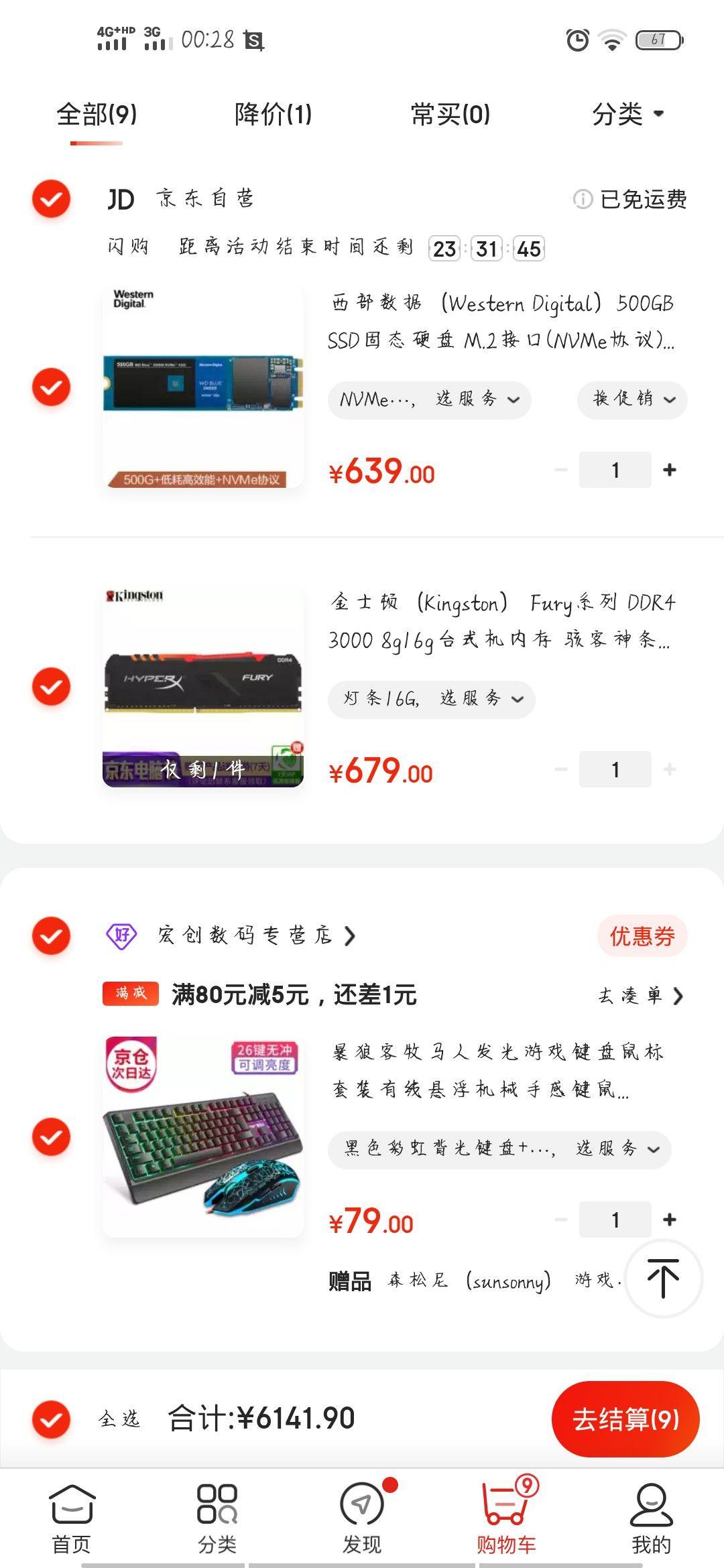This screenshot has height=1568, width=724.
Task: Switch to the 降价(1) tab
Action: (x=273, y=115)
